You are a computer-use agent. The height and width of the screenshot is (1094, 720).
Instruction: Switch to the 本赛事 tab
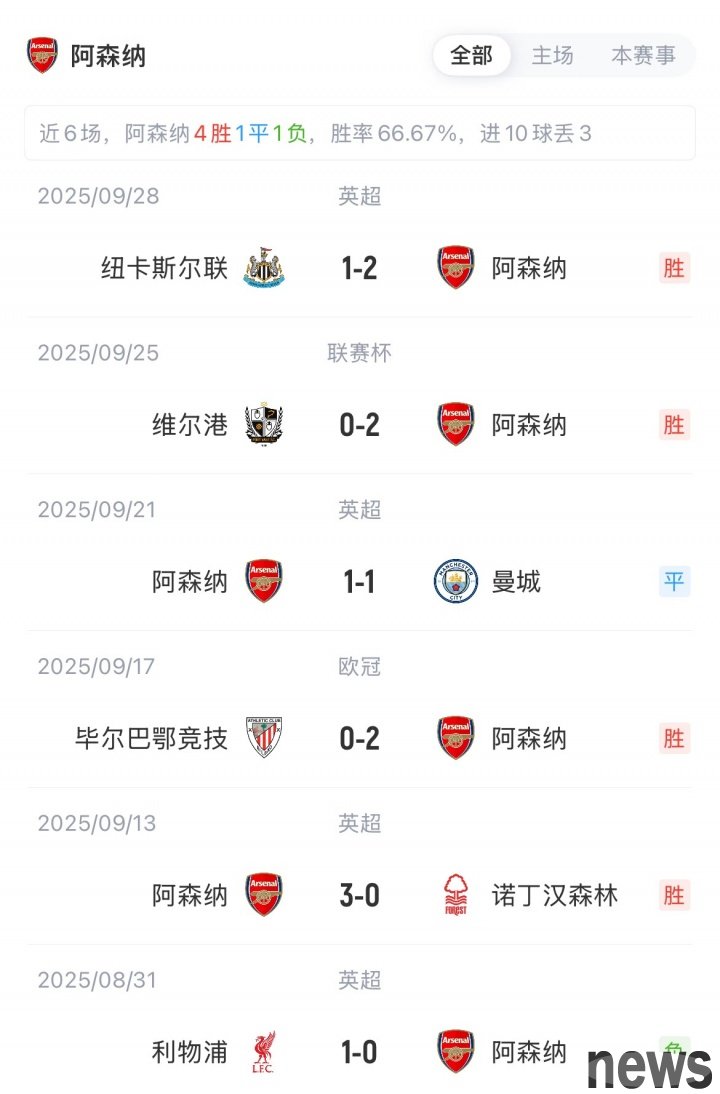click(x=643, y=56)
